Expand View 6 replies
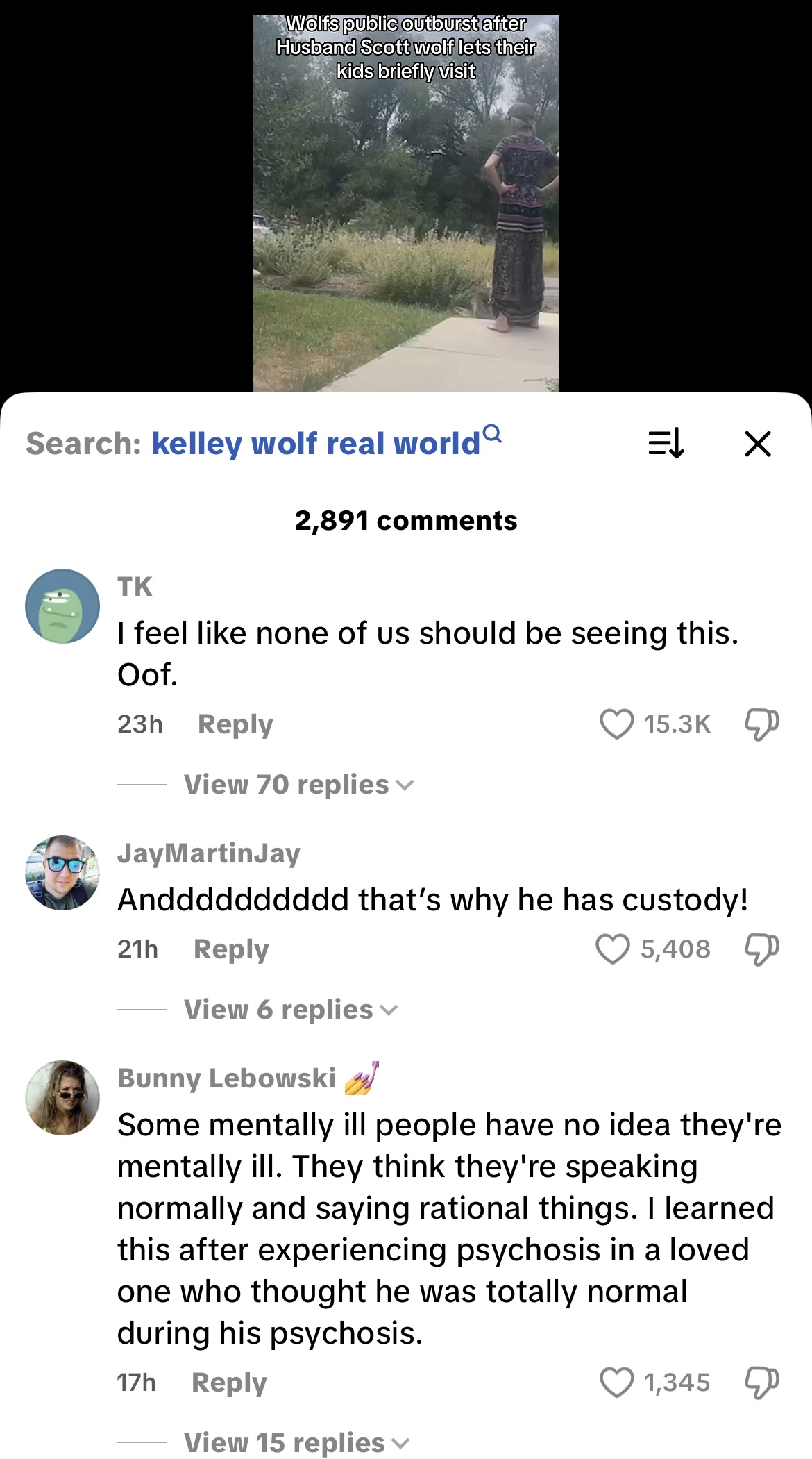The width and height of the screenshot is (812, 1459). point(291,1010)
